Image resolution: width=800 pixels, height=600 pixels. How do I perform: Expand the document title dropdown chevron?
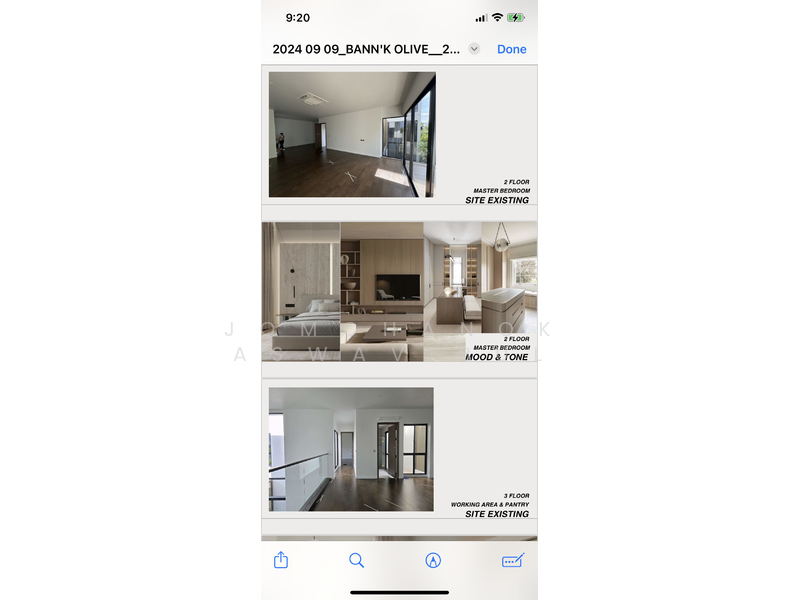474,49
